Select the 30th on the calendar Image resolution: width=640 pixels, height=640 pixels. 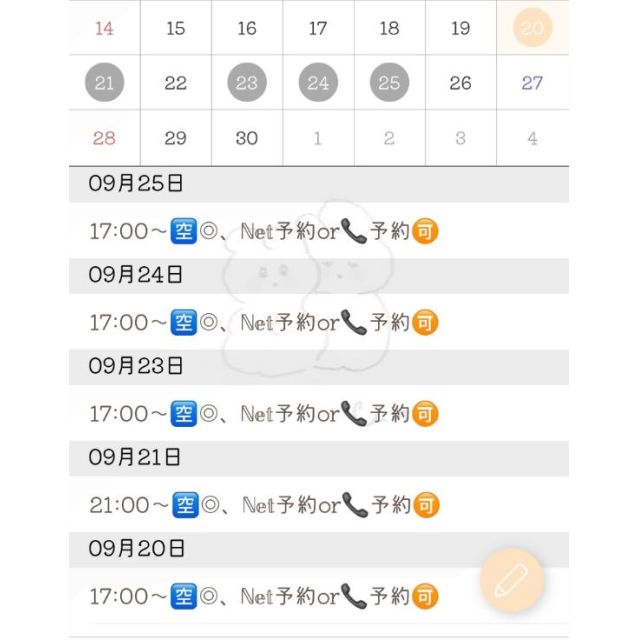click(x=247, y=138)
